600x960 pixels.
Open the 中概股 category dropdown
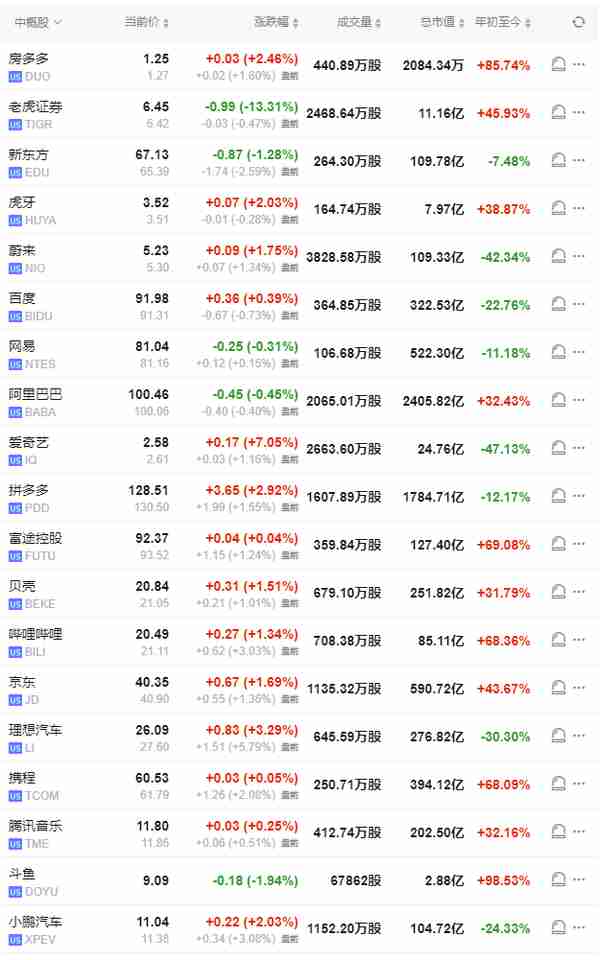click(38, 23)
